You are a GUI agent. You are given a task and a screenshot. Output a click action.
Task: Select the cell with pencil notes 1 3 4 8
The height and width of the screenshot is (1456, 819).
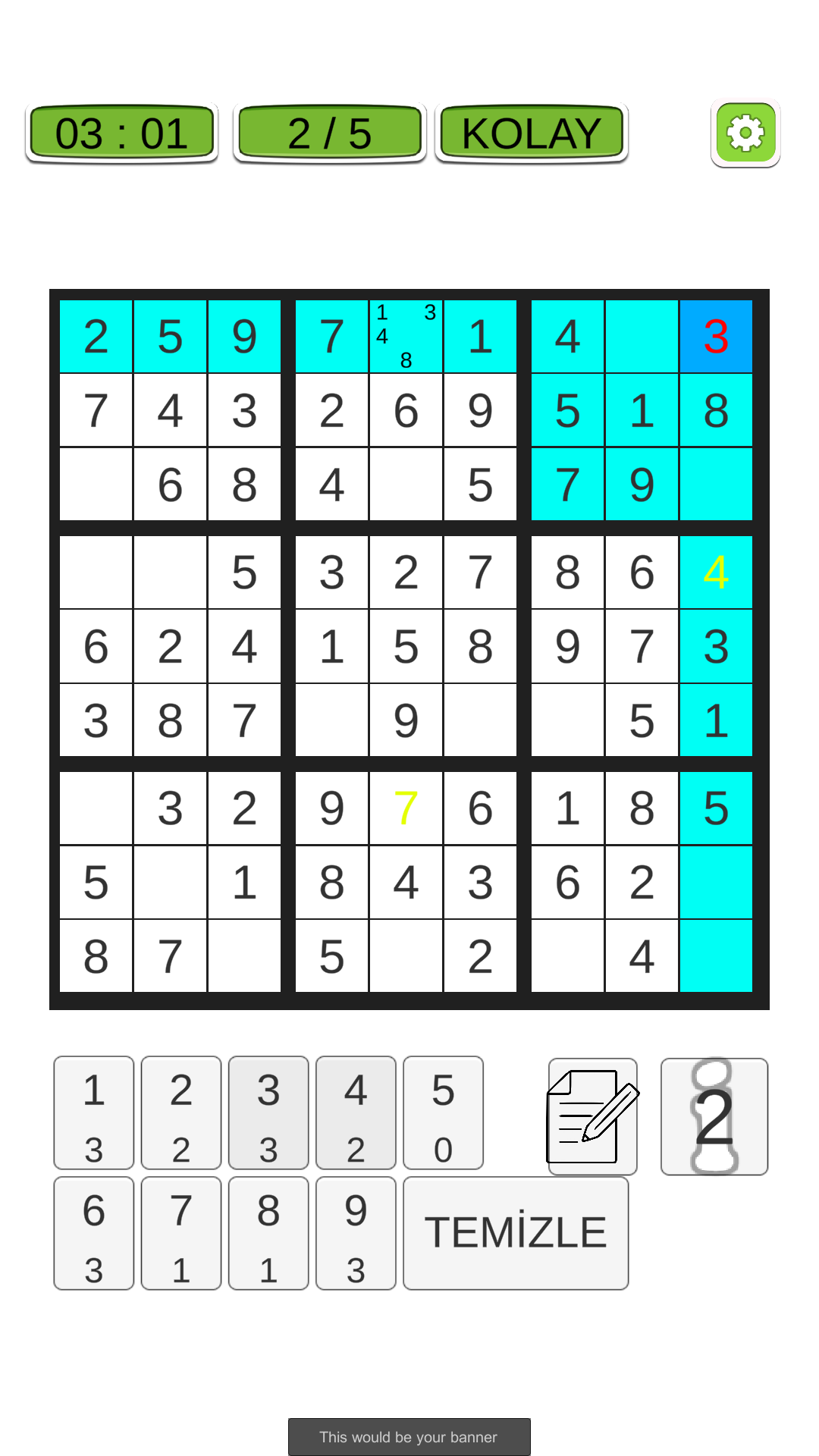click(x=406, y=336)
